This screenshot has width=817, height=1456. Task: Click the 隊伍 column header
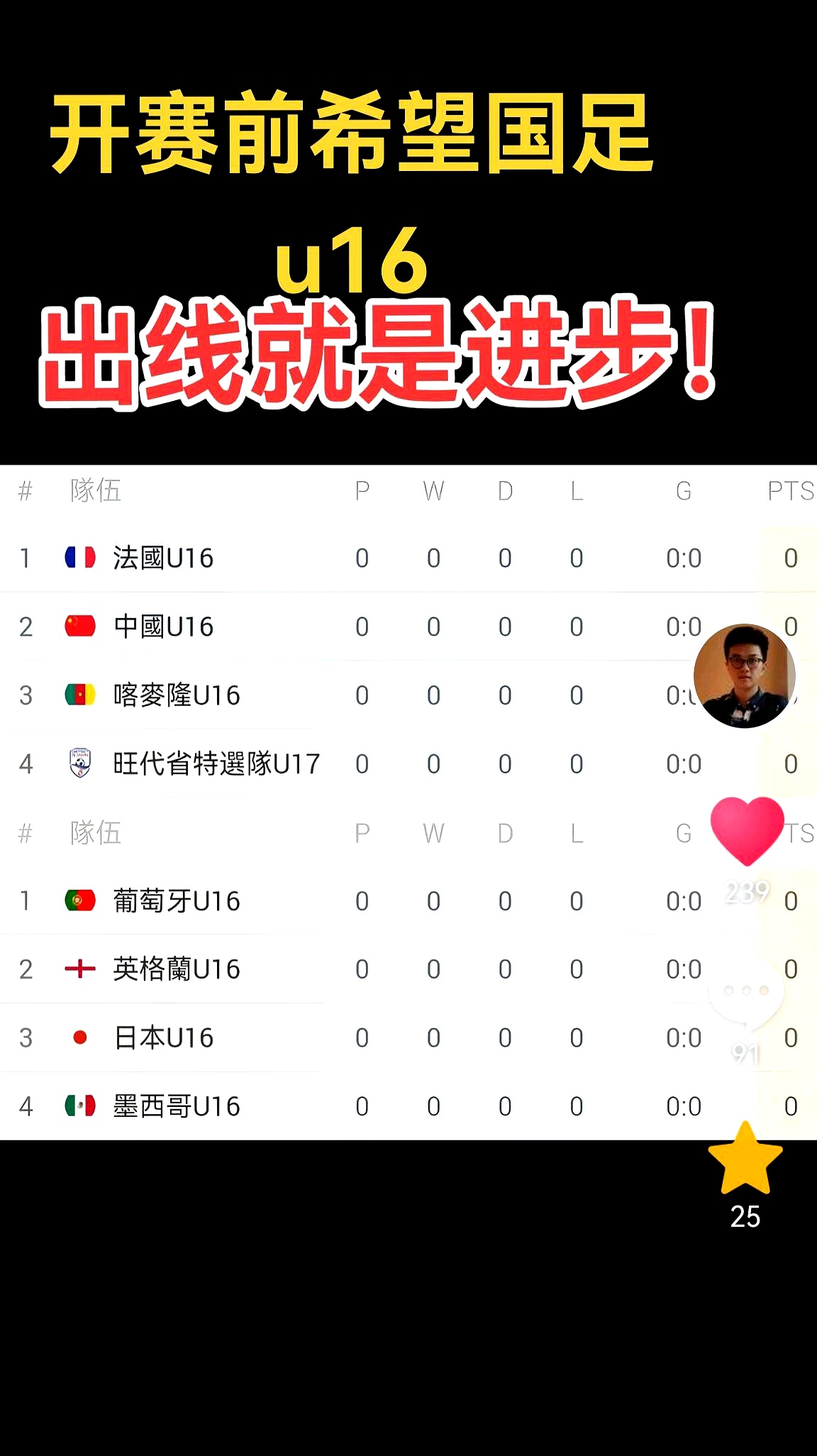[x=96, y=490]
